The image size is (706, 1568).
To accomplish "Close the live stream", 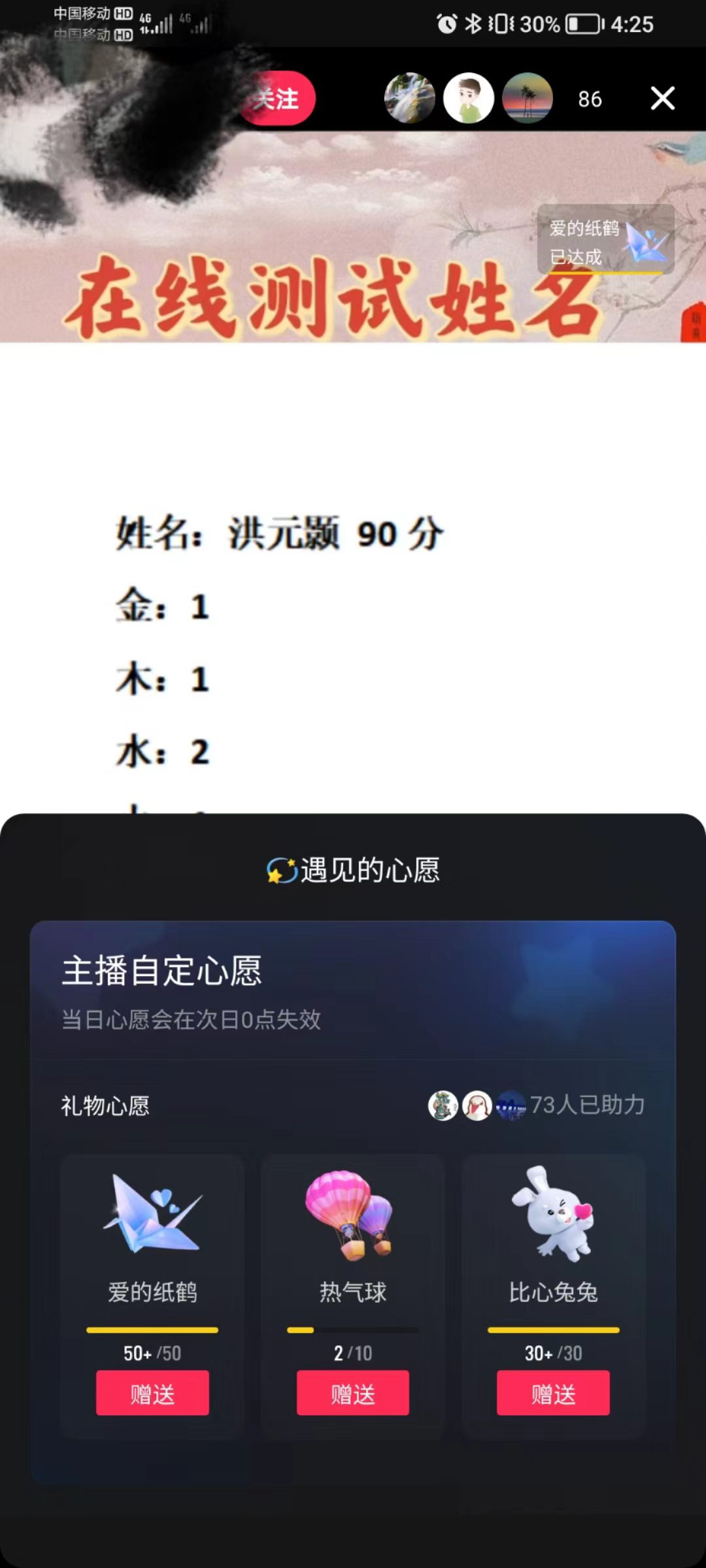I will (x=662, y=99).
